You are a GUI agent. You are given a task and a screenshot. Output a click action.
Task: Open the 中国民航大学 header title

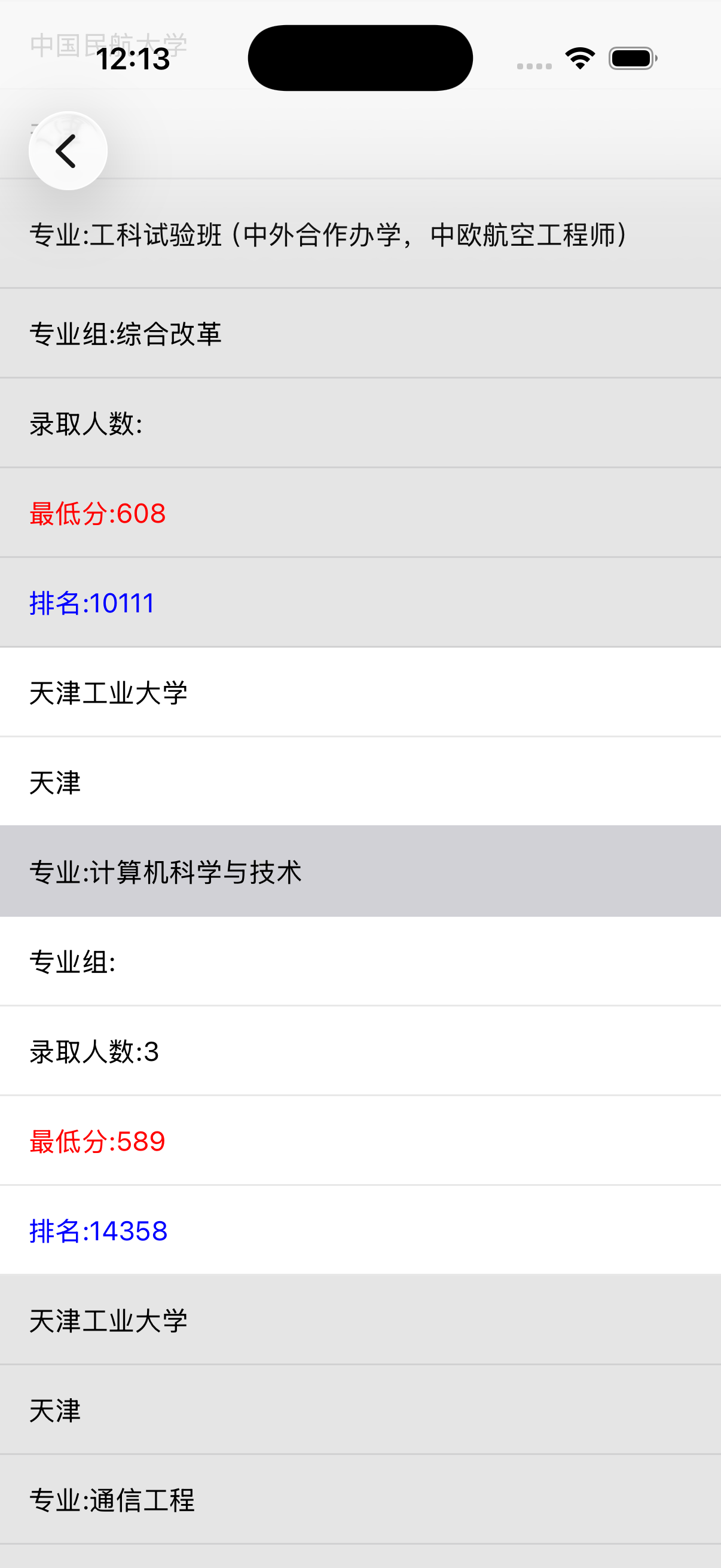coord(109,42)
